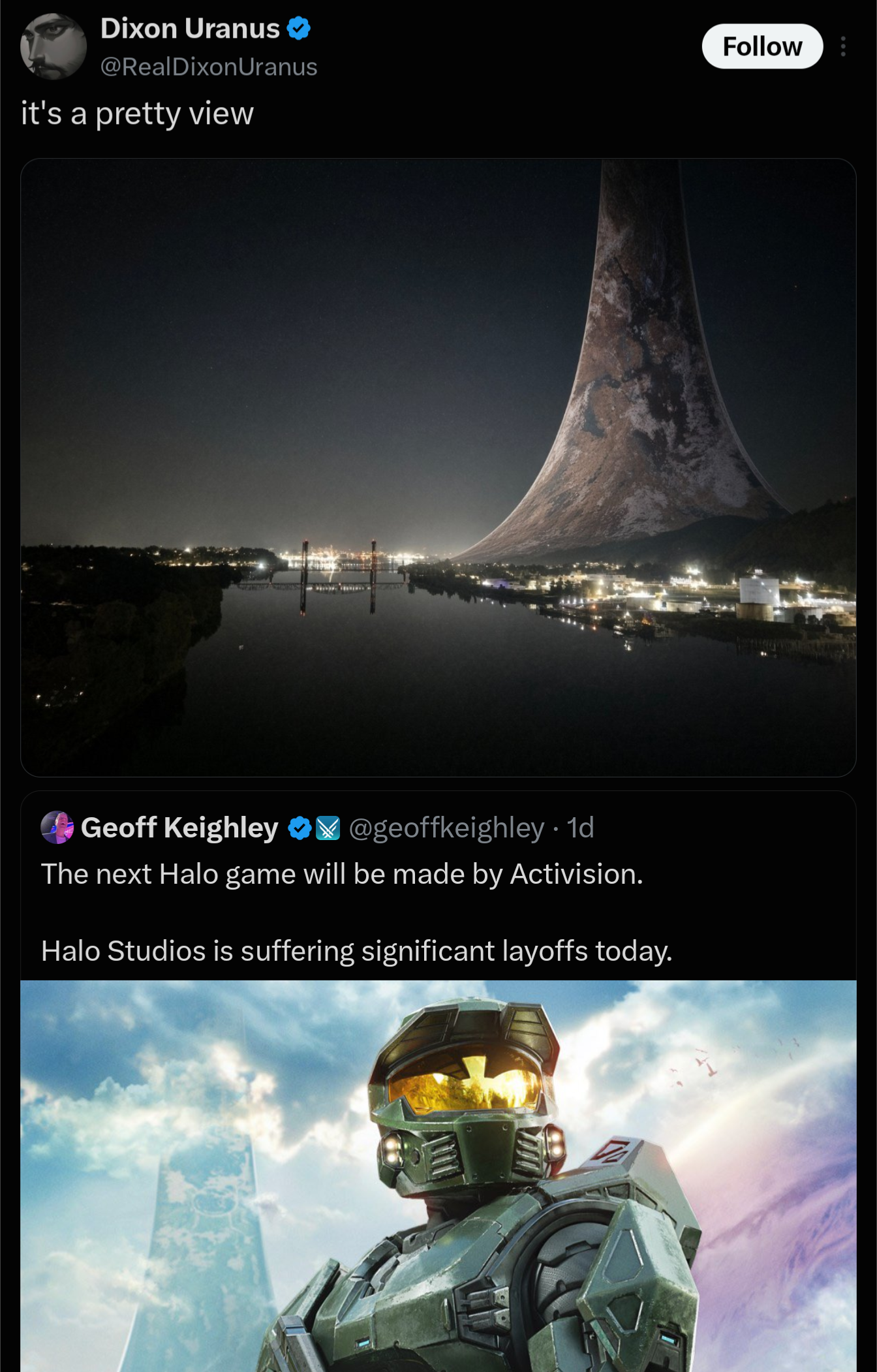Open the @RealDixonUranus handle
The image size is (877, 1372).
(x=209, y=67)
